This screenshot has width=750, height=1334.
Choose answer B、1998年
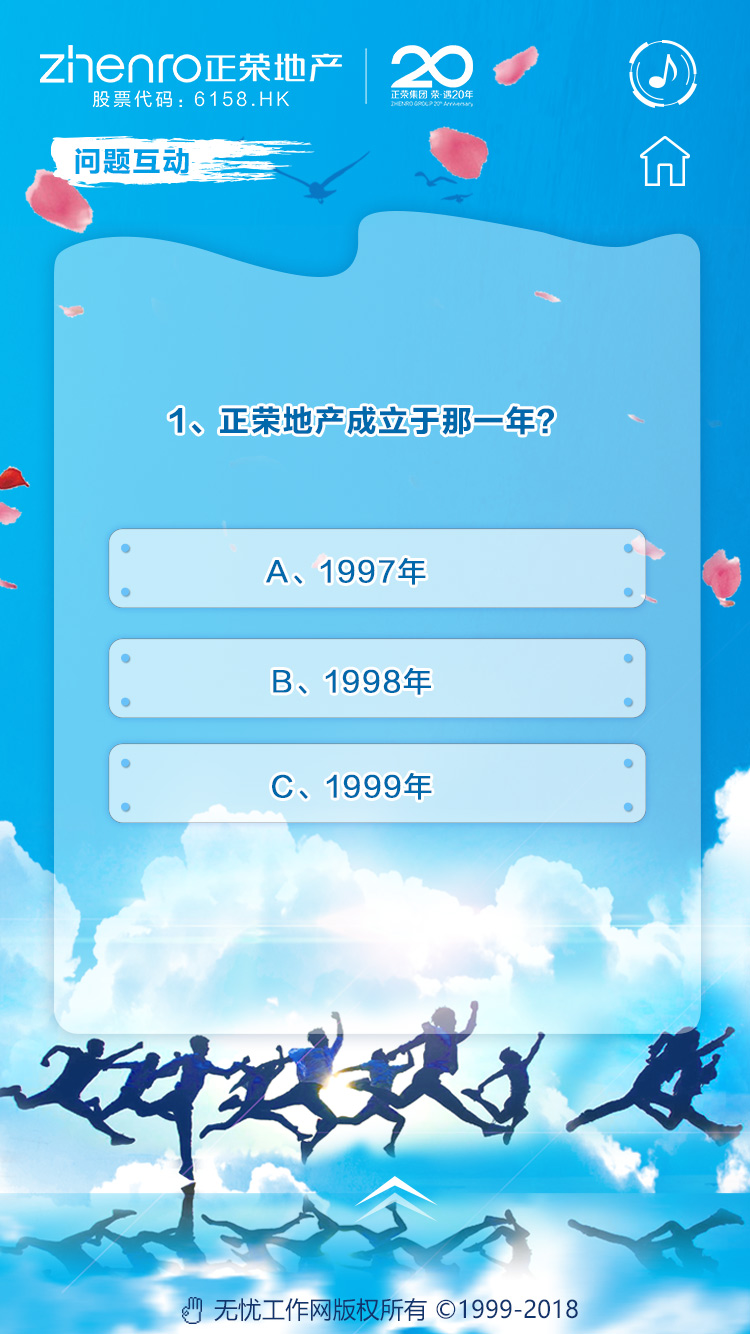[377, 678]
